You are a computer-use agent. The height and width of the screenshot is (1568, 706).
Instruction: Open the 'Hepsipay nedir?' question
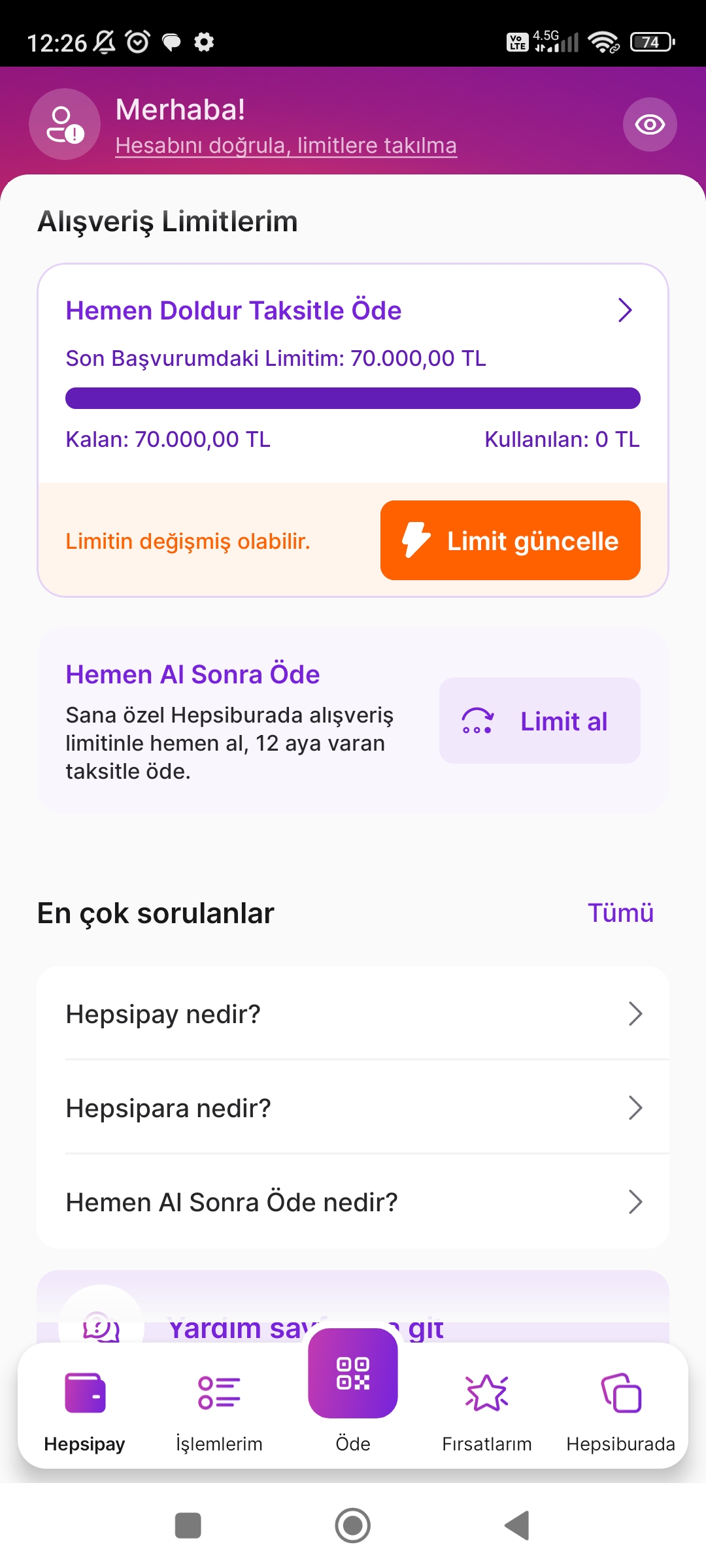(353, 1013)
